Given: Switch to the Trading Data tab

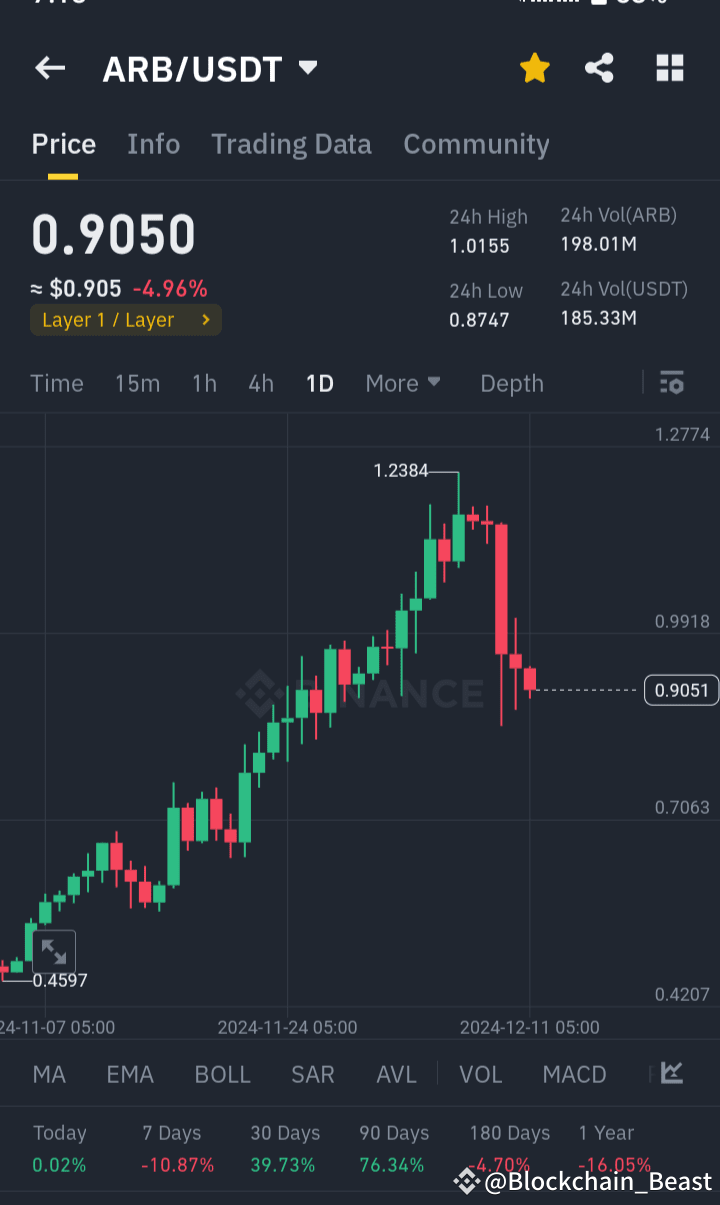Looking at the screenshot, I should click(291, 144).
